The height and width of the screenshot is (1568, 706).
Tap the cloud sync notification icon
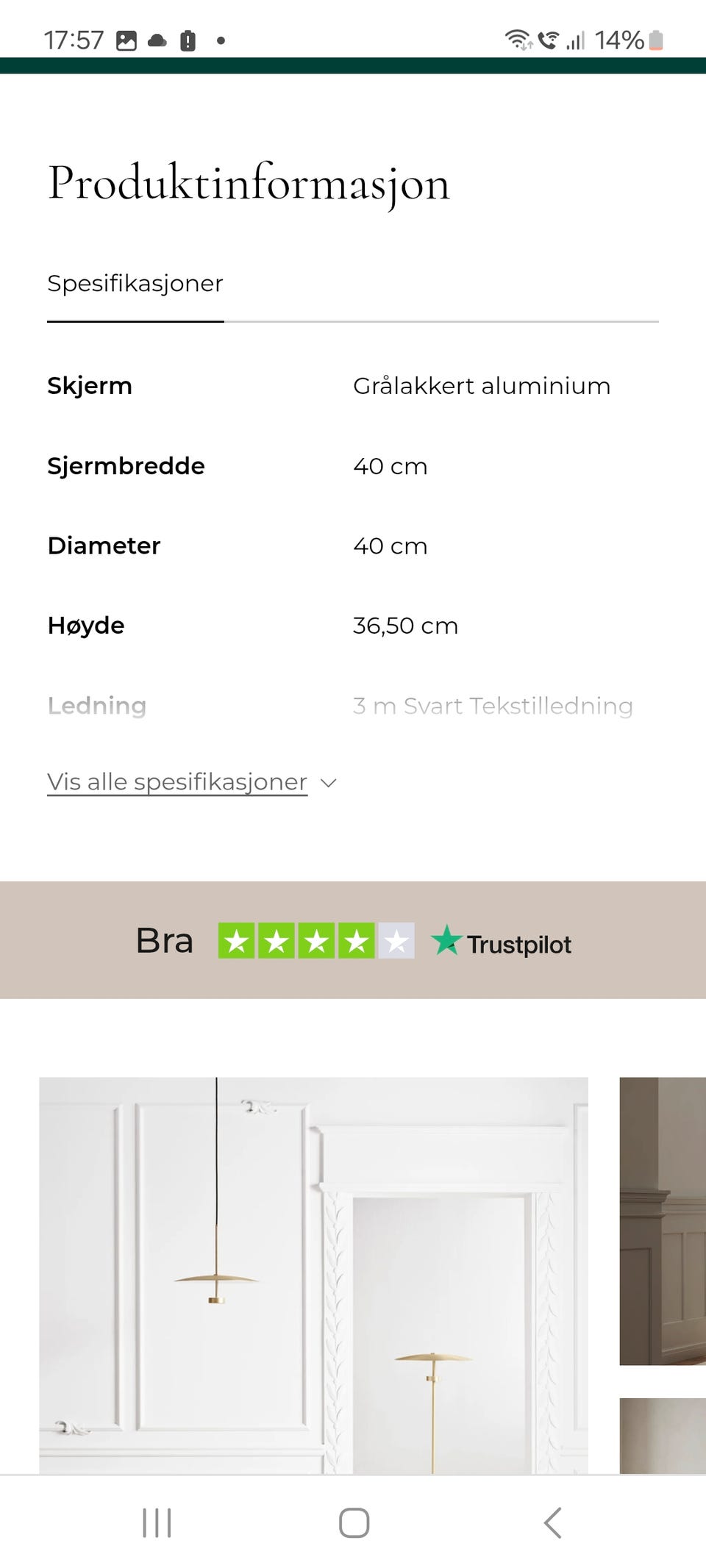coord(158,40)
